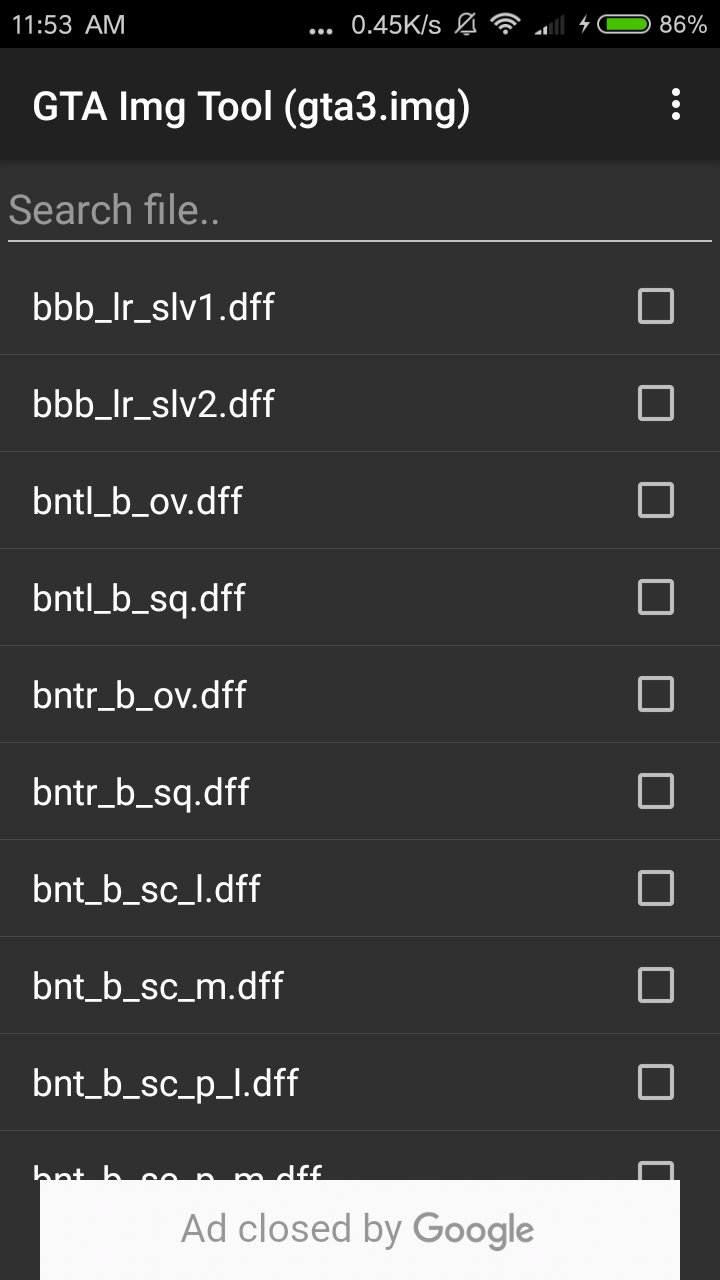Tick the checkbox next to bntl_b_ov.dff

coord(656,500)
